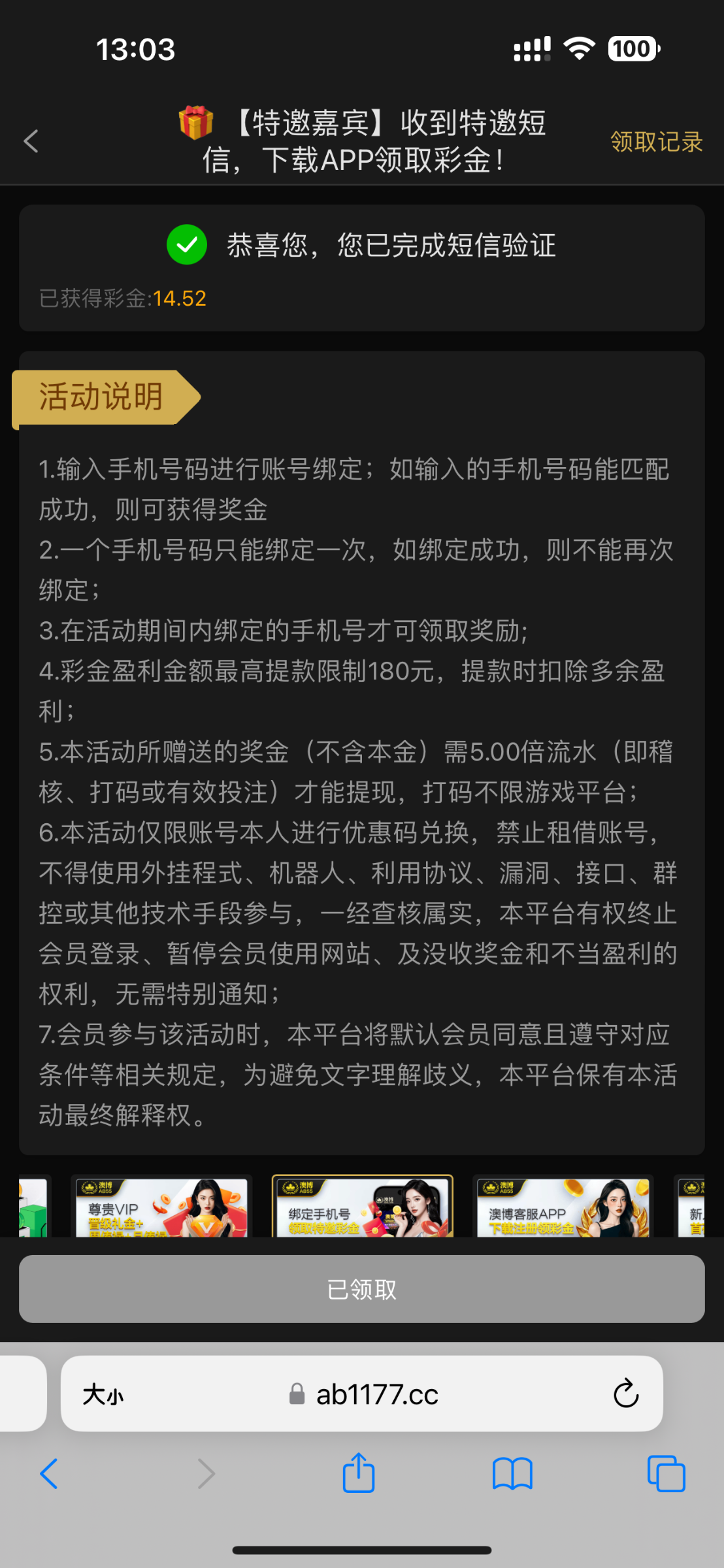Show all open Safari tabs

click(666, 1474)
